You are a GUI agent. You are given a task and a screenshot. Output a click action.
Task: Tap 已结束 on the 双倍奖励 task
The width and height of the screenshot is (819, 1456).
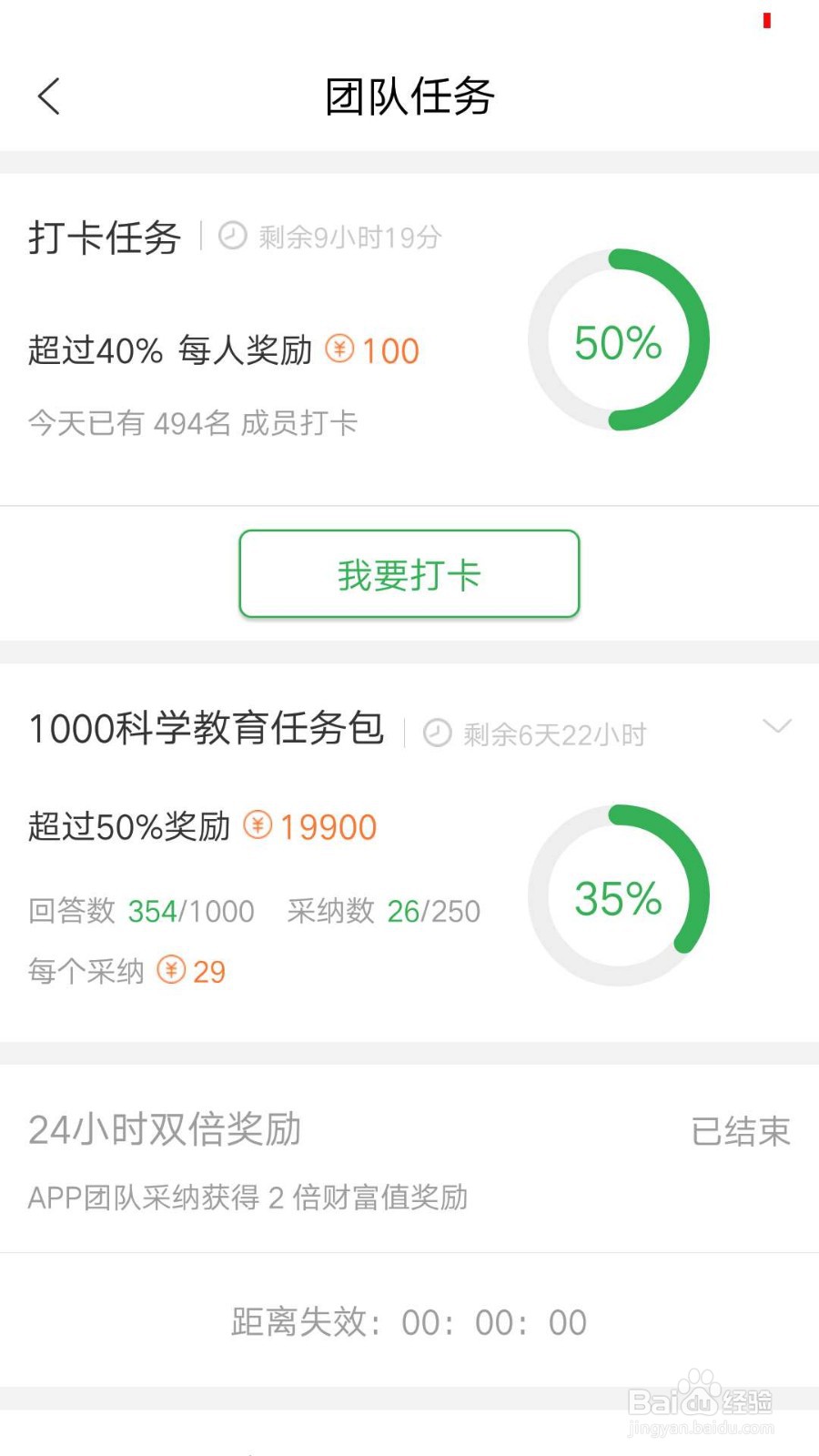click(x=741, y=1130)
